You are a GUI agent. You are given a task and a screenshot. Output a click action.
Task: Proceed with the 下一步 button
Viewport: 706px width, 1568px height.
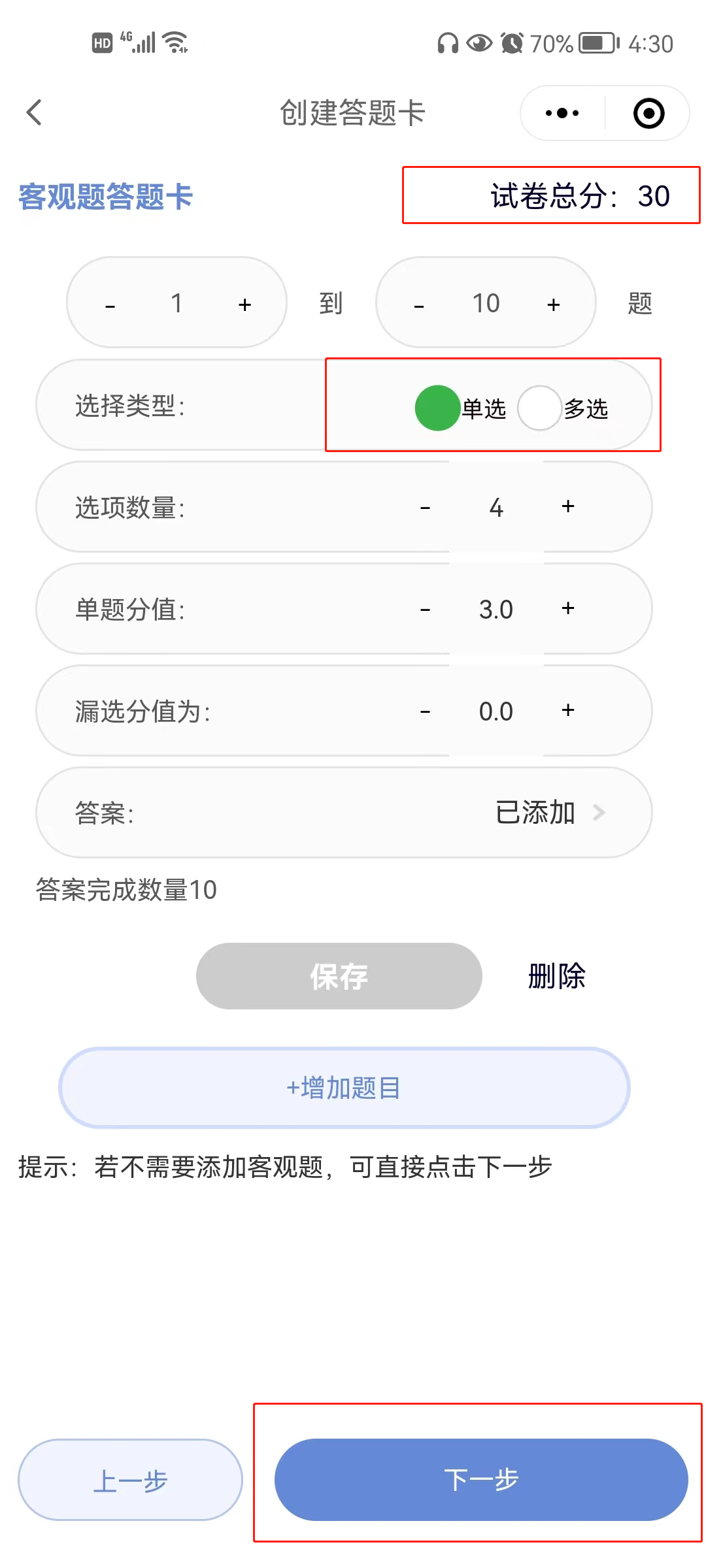[481, 1479]
